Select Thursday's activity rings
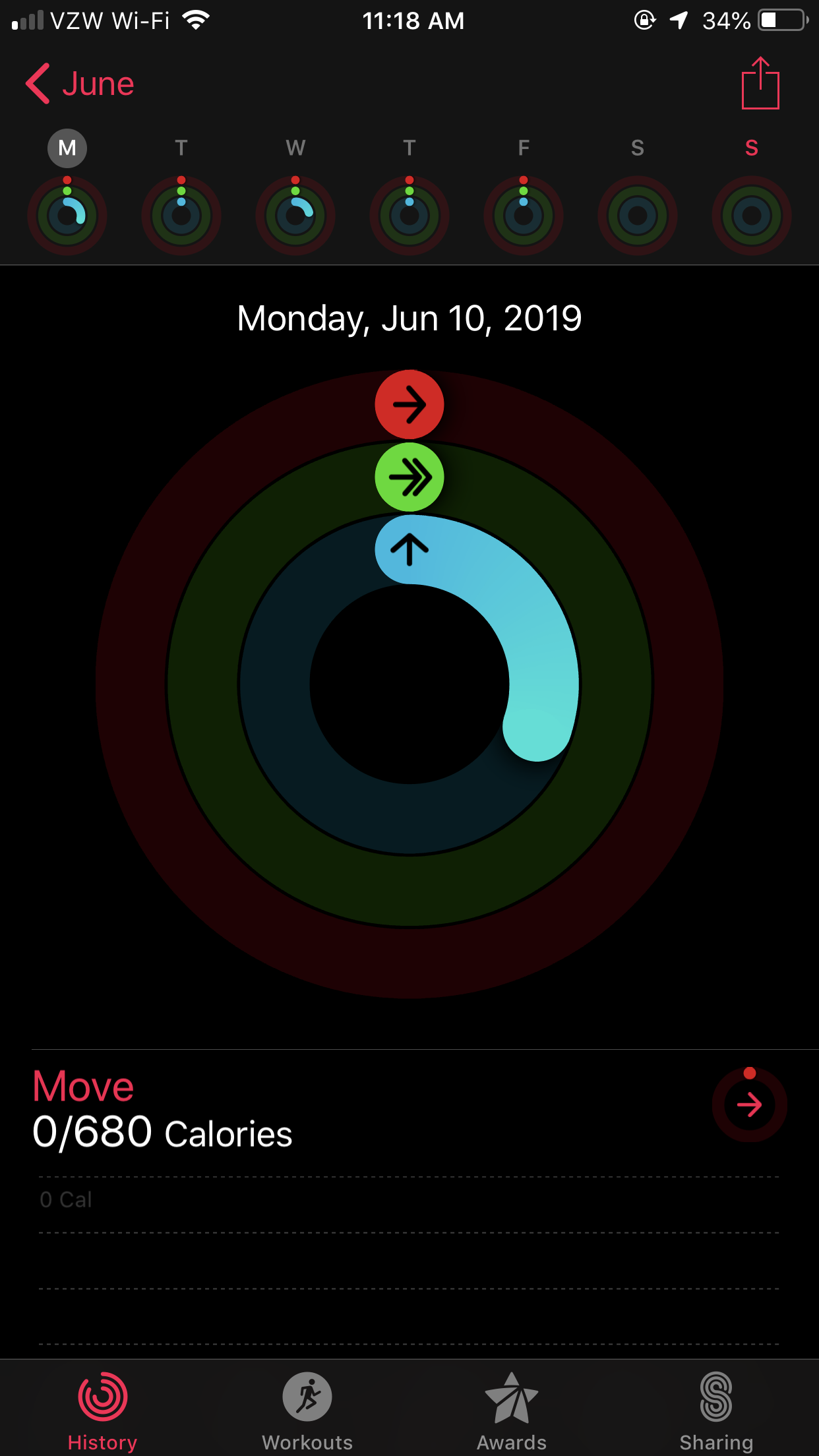Viewport: 819px width, 1456px height. pyautogui.click(x=409, y=215)
